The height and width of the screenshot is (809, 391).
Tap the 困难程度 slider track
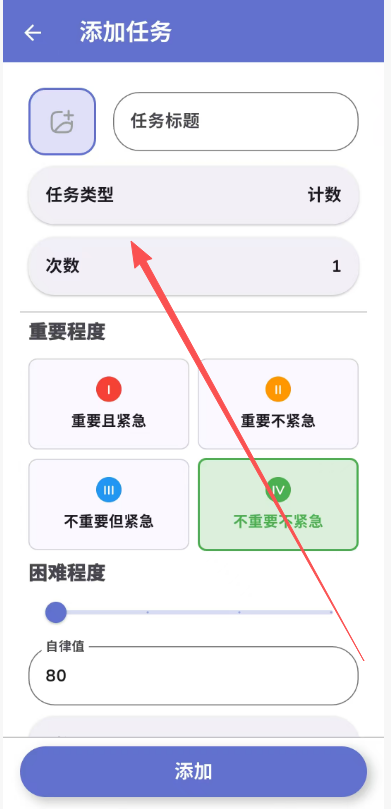(193, 612)
